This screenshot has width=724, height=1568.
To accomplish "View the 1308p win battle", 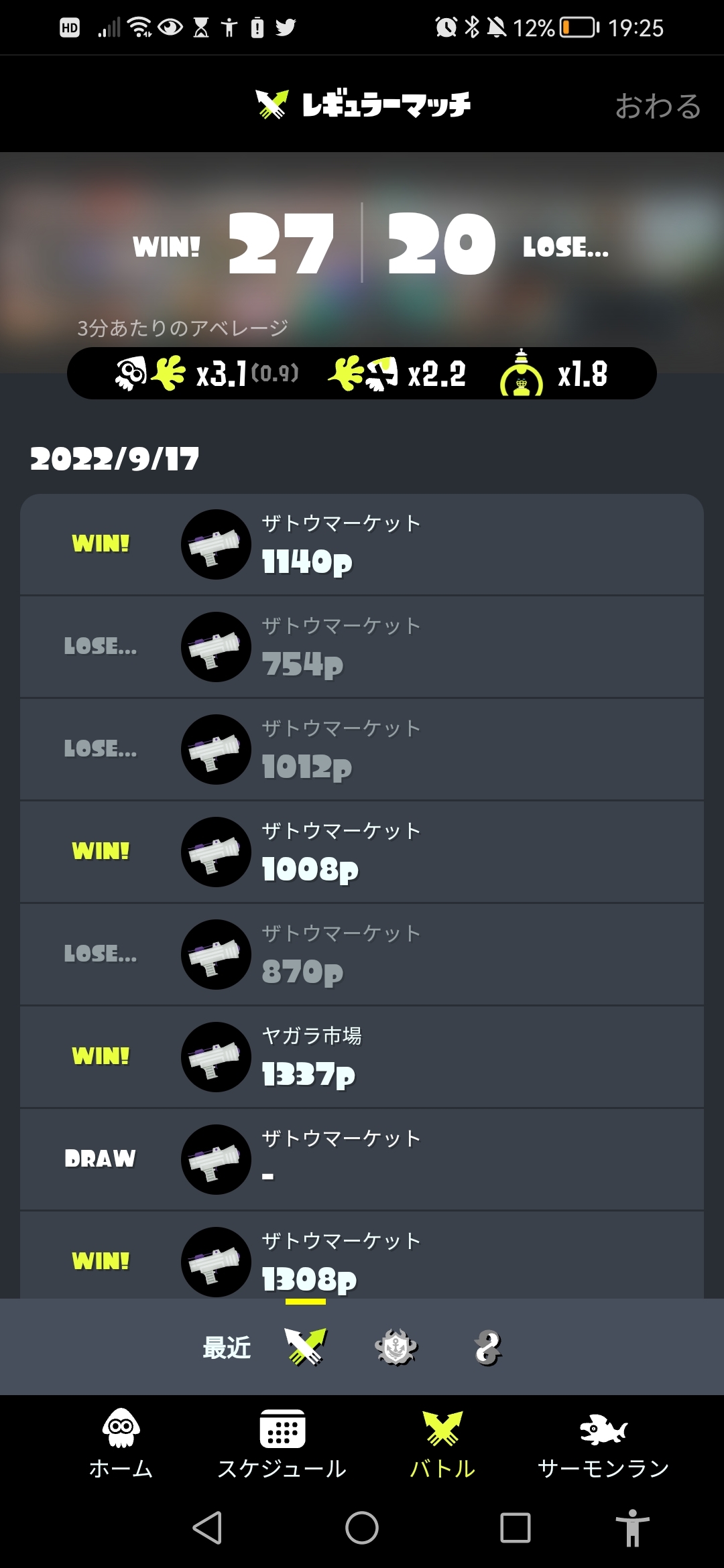I will pos(362,1260).
